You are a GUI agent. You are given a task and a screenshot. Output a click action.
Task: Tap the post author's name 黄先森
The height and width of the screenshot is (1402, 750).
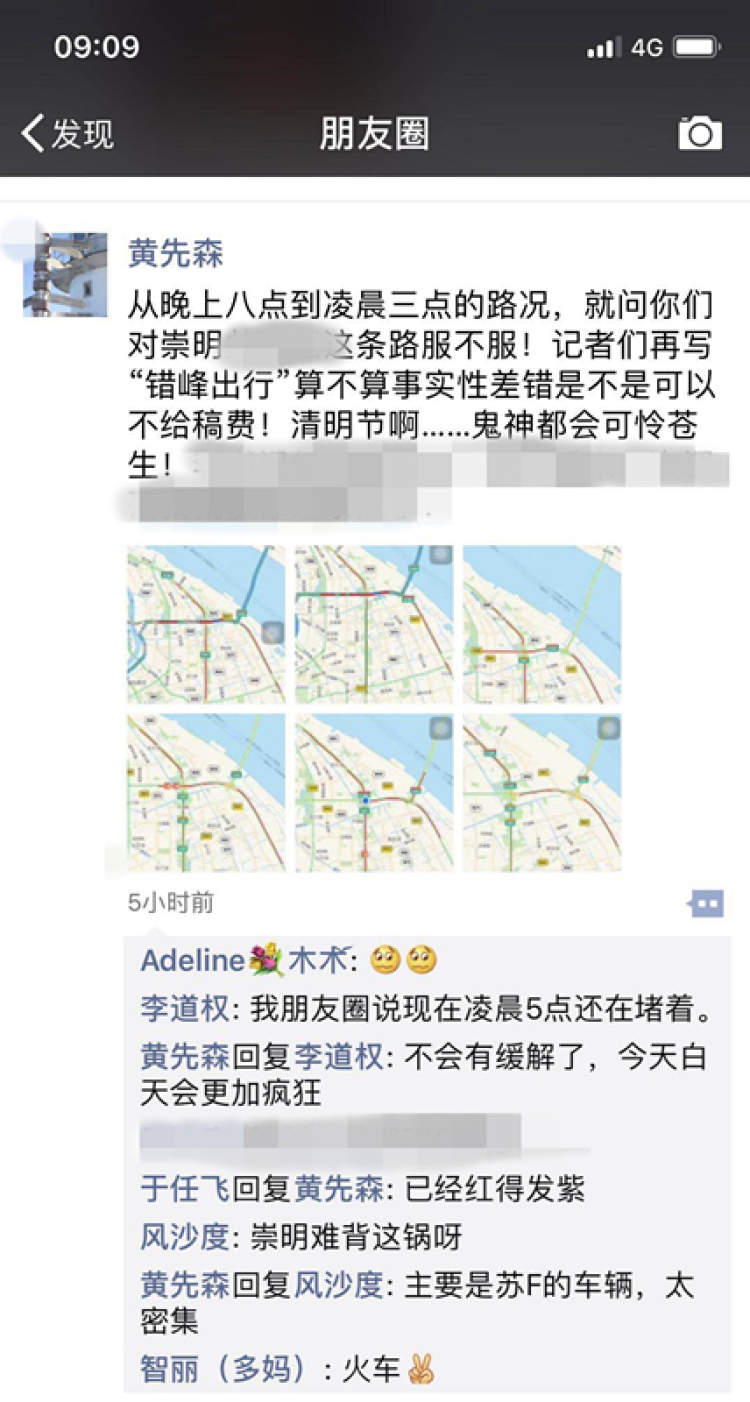pyautogui.click(x=175, y=253)
